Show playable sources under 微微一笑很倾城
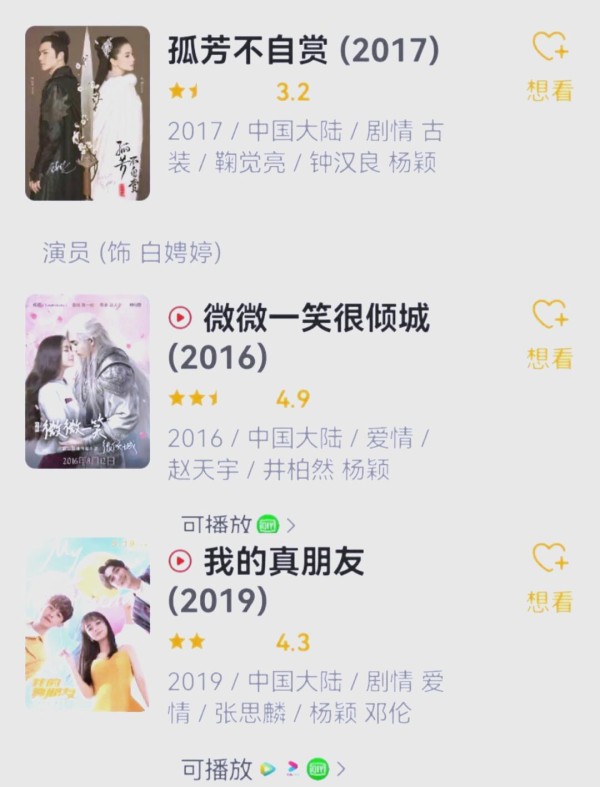Image resolution: width=600 pixels, height=787 pixels. (239, 524)
